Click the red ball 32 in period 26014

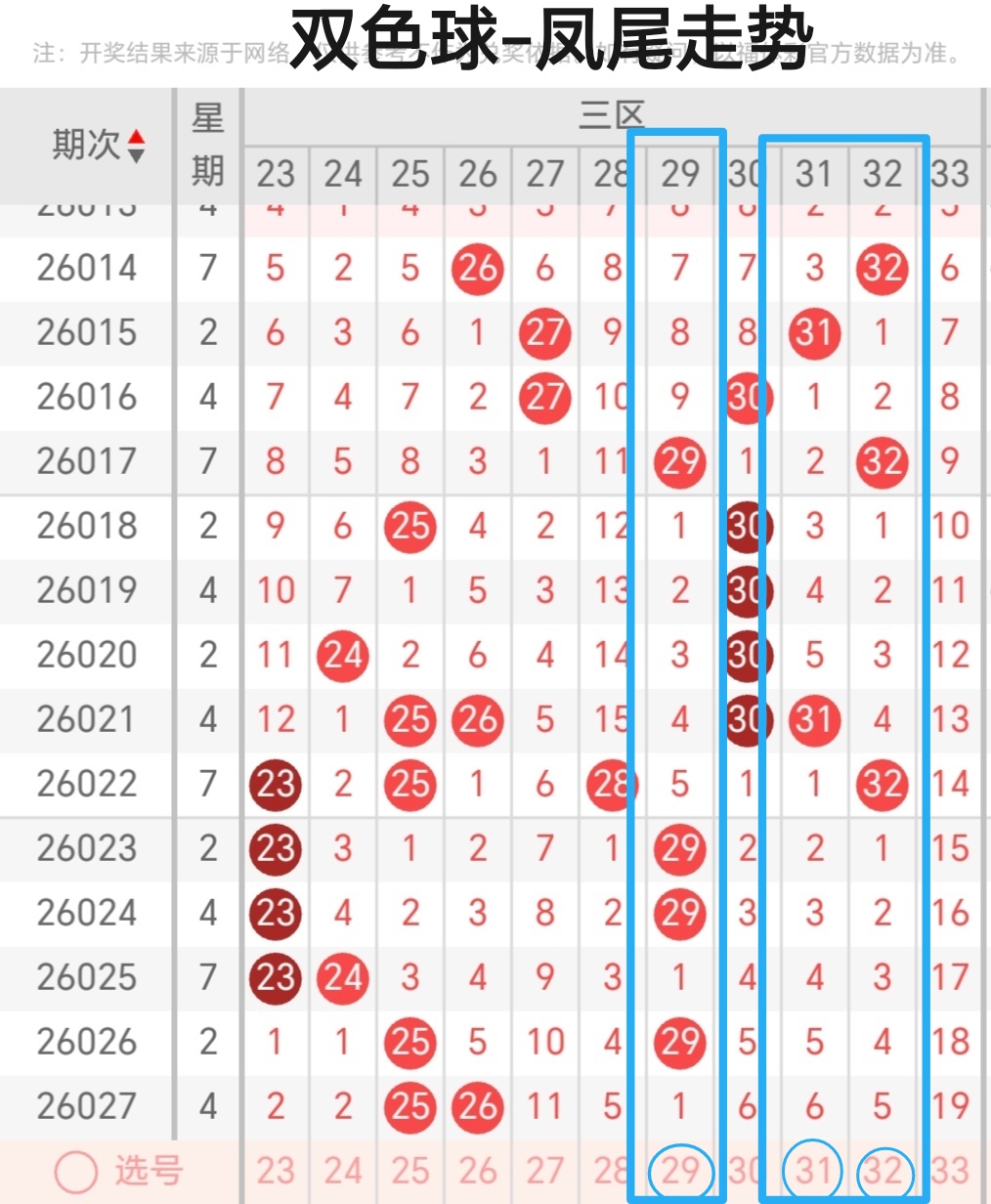pyautogui.click(x=883, y=270)
